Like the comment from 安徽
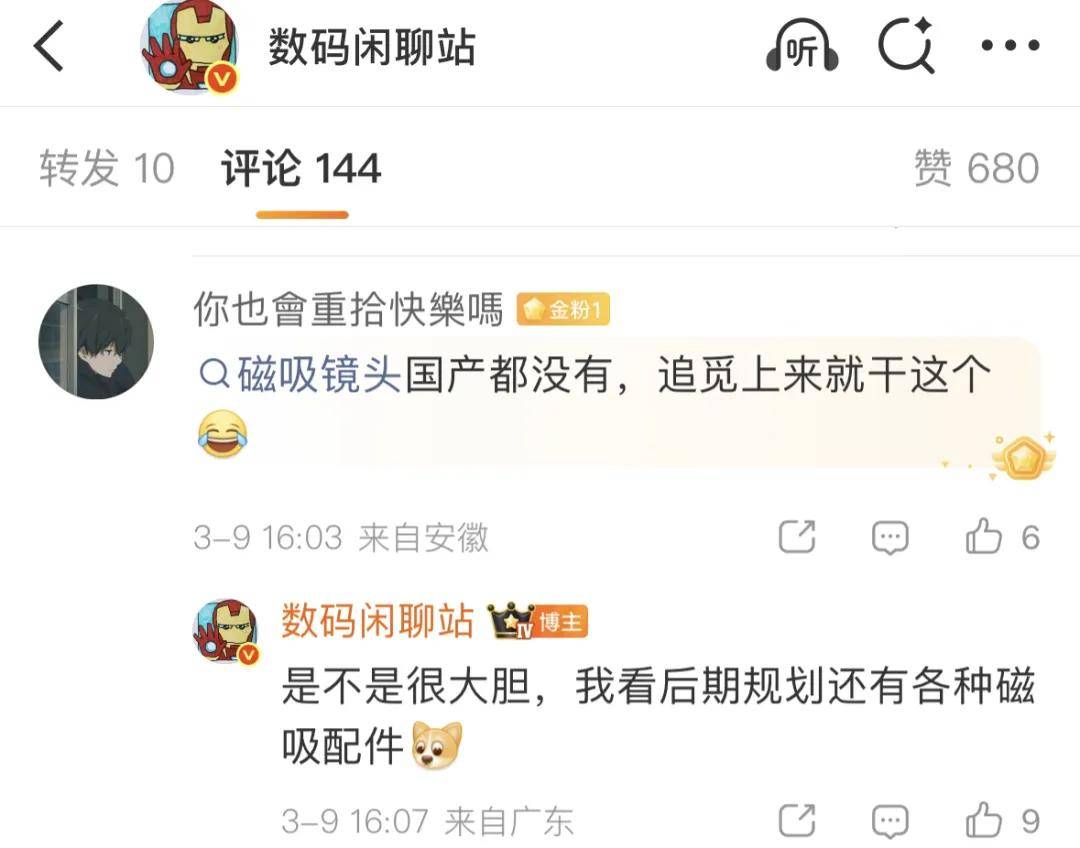Image resolution: width=1080 pixels, height=848 pixels. pyautogui.click(x=985, y=538)
